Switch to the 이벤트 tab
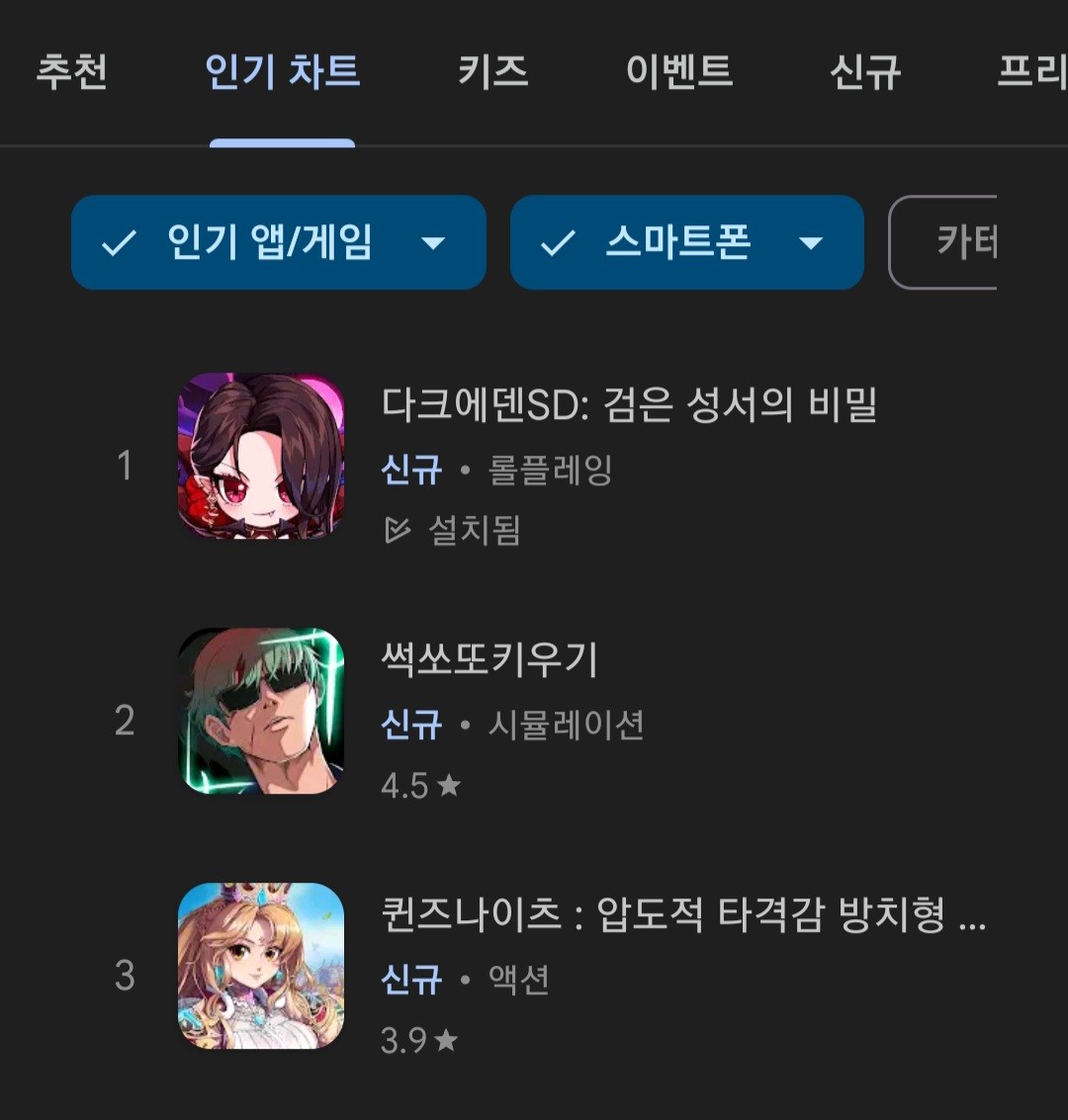This screenshot has width=1068, height=1120. [679, 72]
